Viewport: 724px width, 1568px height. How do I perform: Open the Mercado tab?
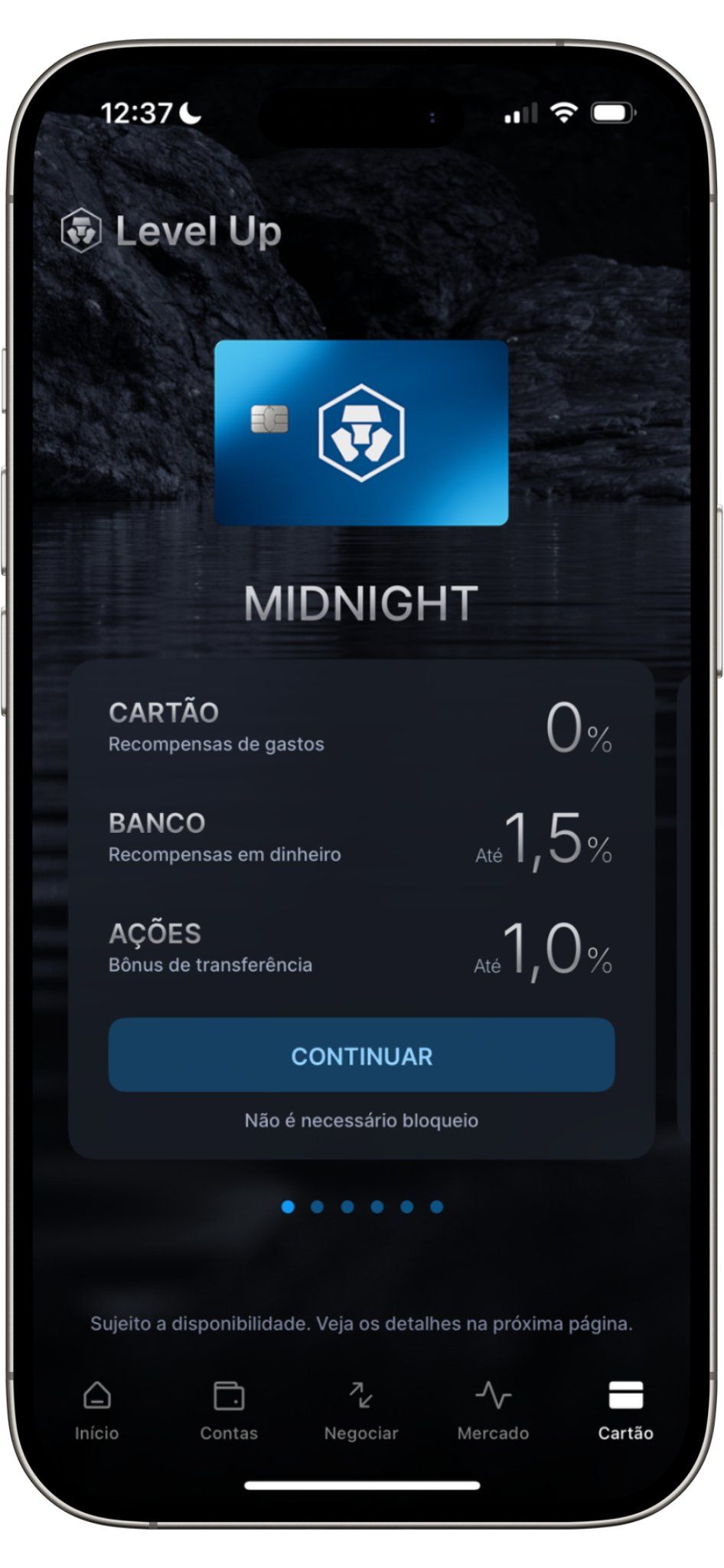(x=493, y=1410)
